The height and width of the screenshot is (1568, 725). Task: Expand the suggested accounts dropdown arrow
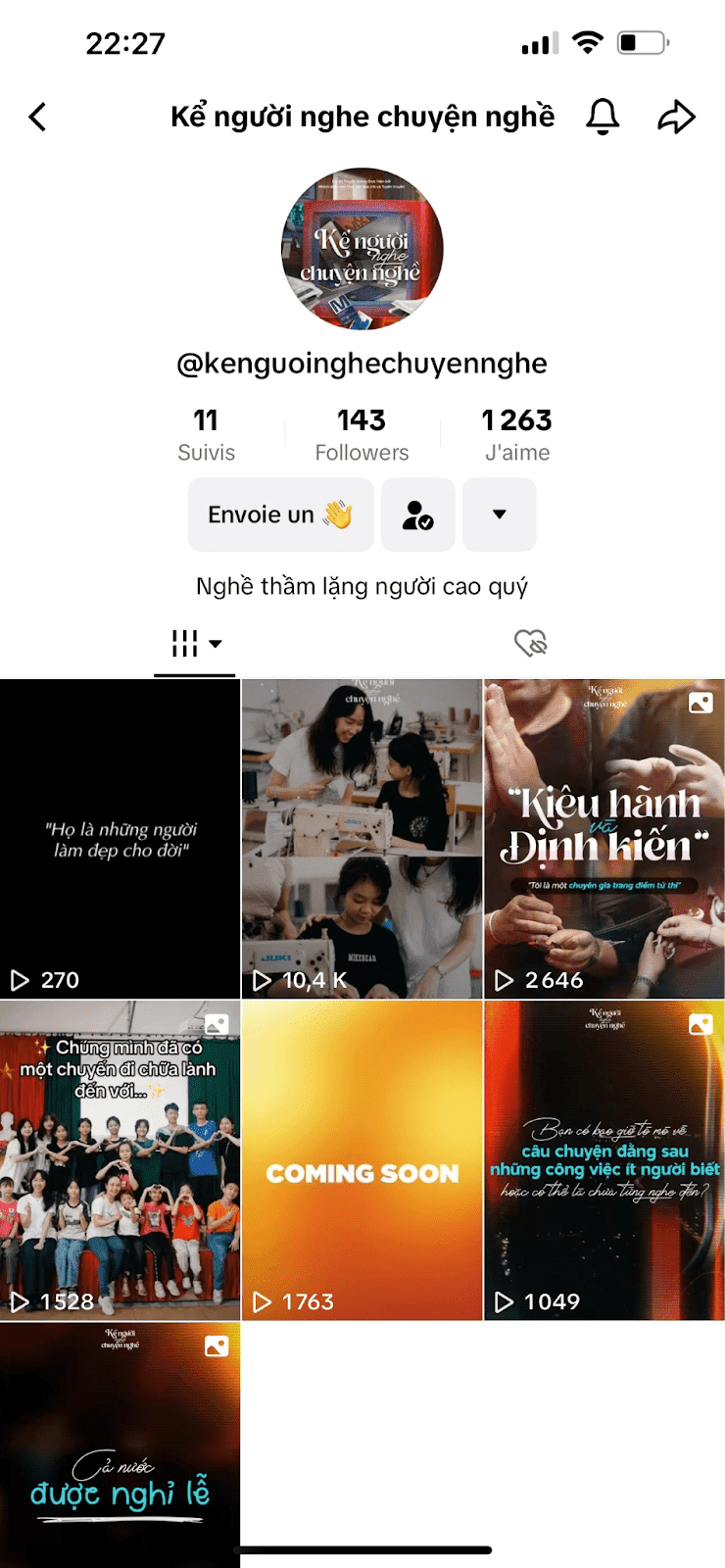pyautogui.click(x=499, y=514)
